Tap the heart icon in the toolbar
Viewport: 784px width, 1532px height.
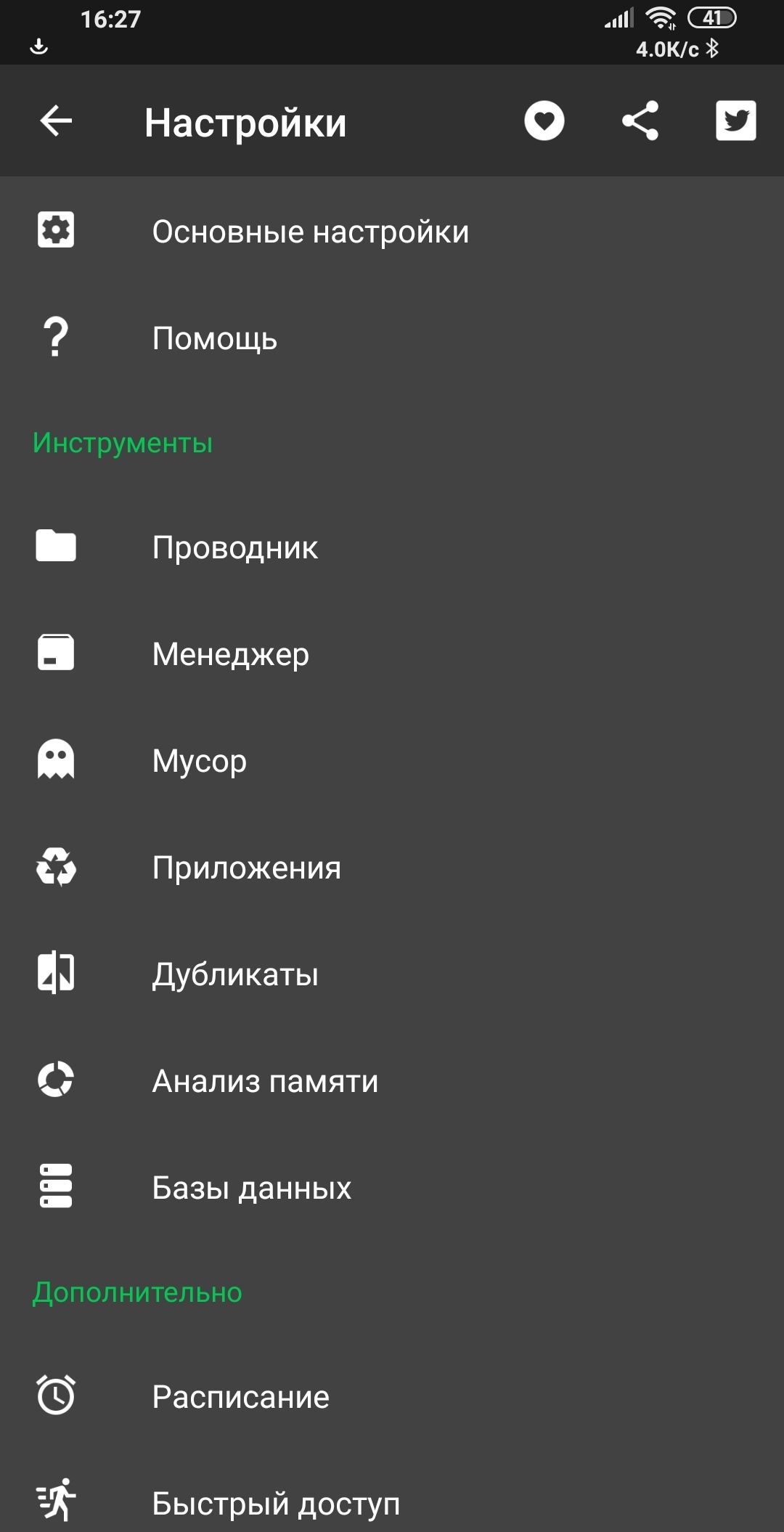(544, 121)
